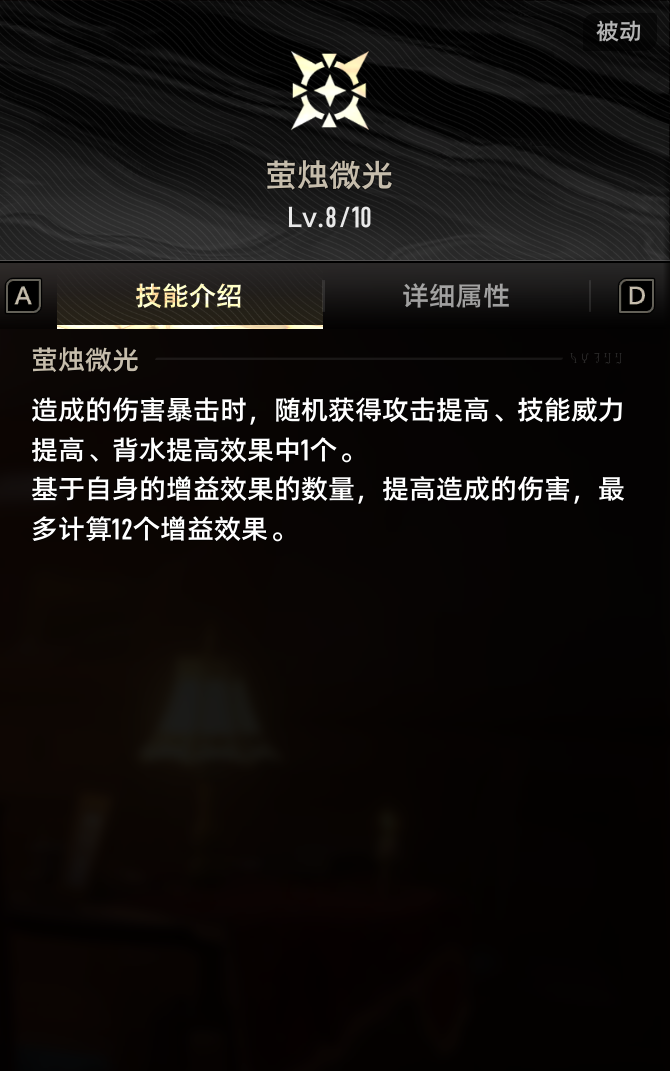Switch to the 技能介绍 tab
This screenshot has width=670, height=1071.
coord(189,297)
